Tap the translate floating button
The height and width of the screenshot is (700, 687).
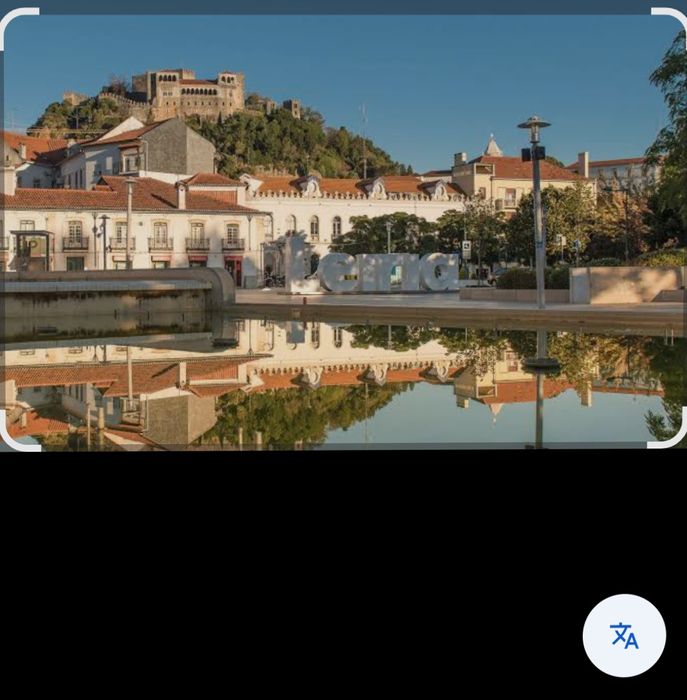tap(624, 636)
